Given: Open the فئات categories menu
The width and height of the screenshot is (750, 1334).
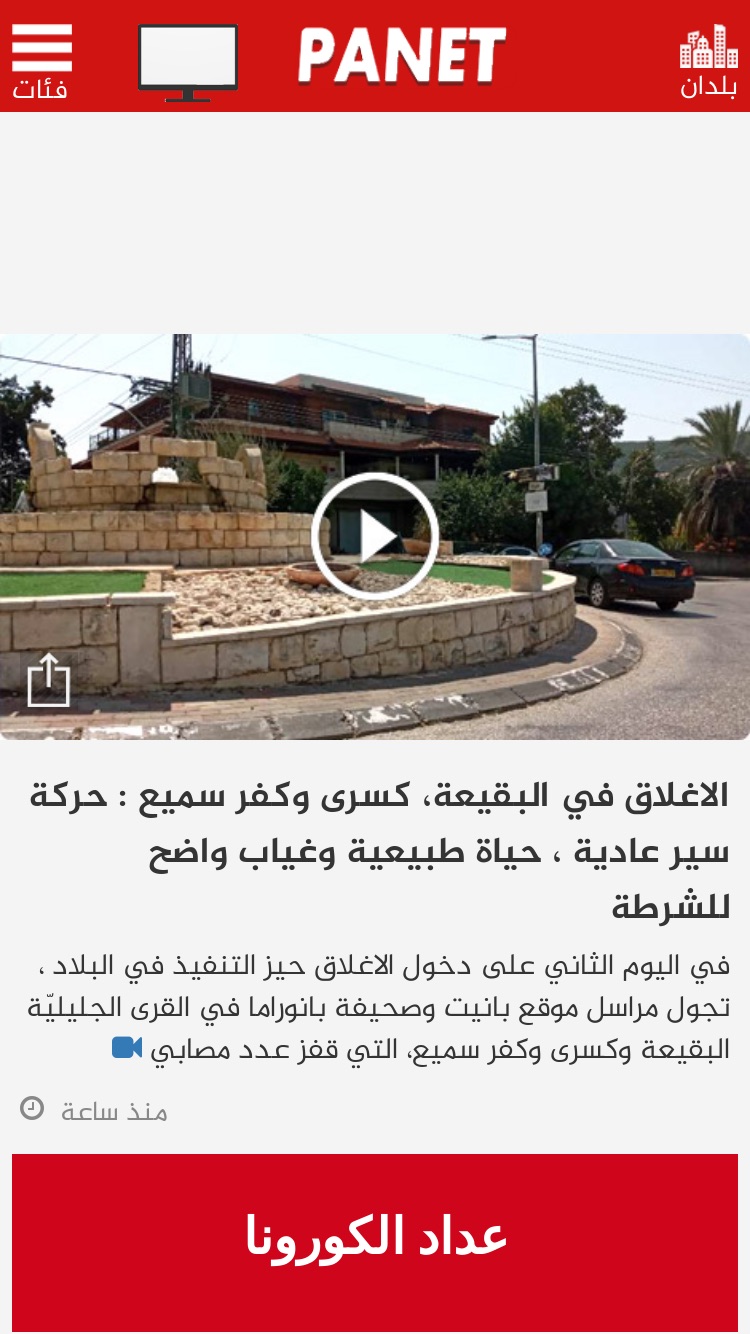Looking at the screenshot, I should [41, 60].
